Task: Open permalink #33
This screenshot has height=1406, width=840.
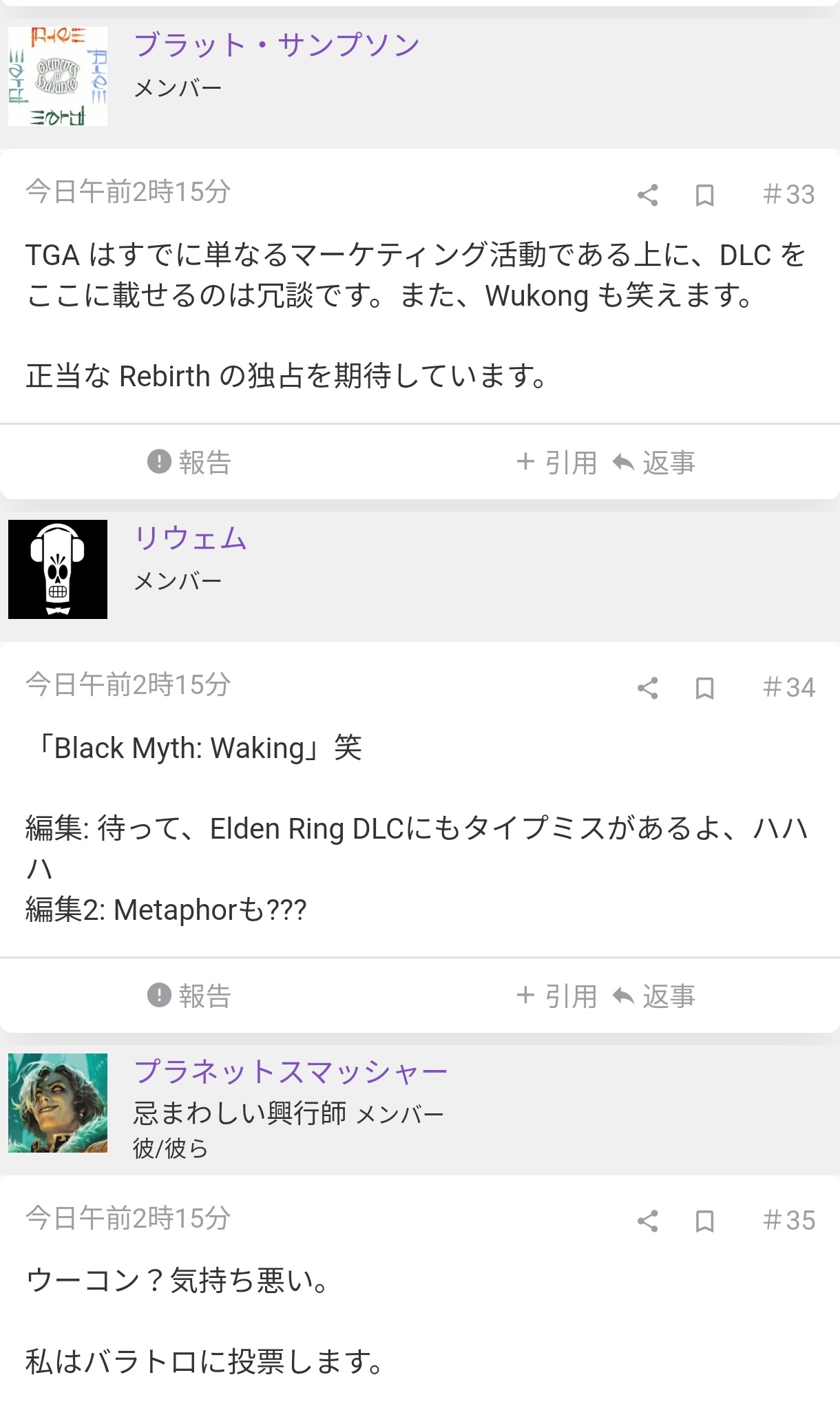Action: click(x=789, y=194)
